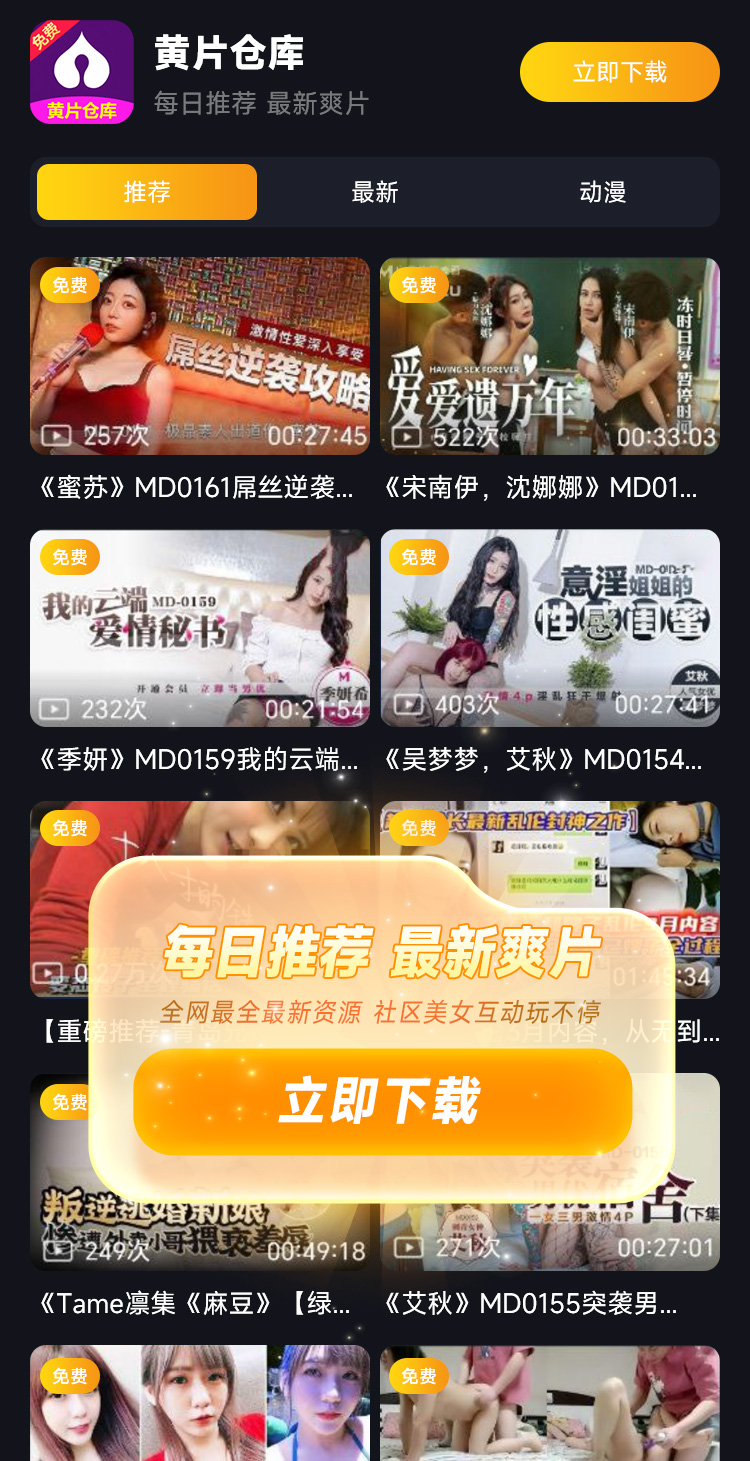Open the 宋南伊，沈娜娜 video card
The image size is (750, 1461).
click(549, 357)
